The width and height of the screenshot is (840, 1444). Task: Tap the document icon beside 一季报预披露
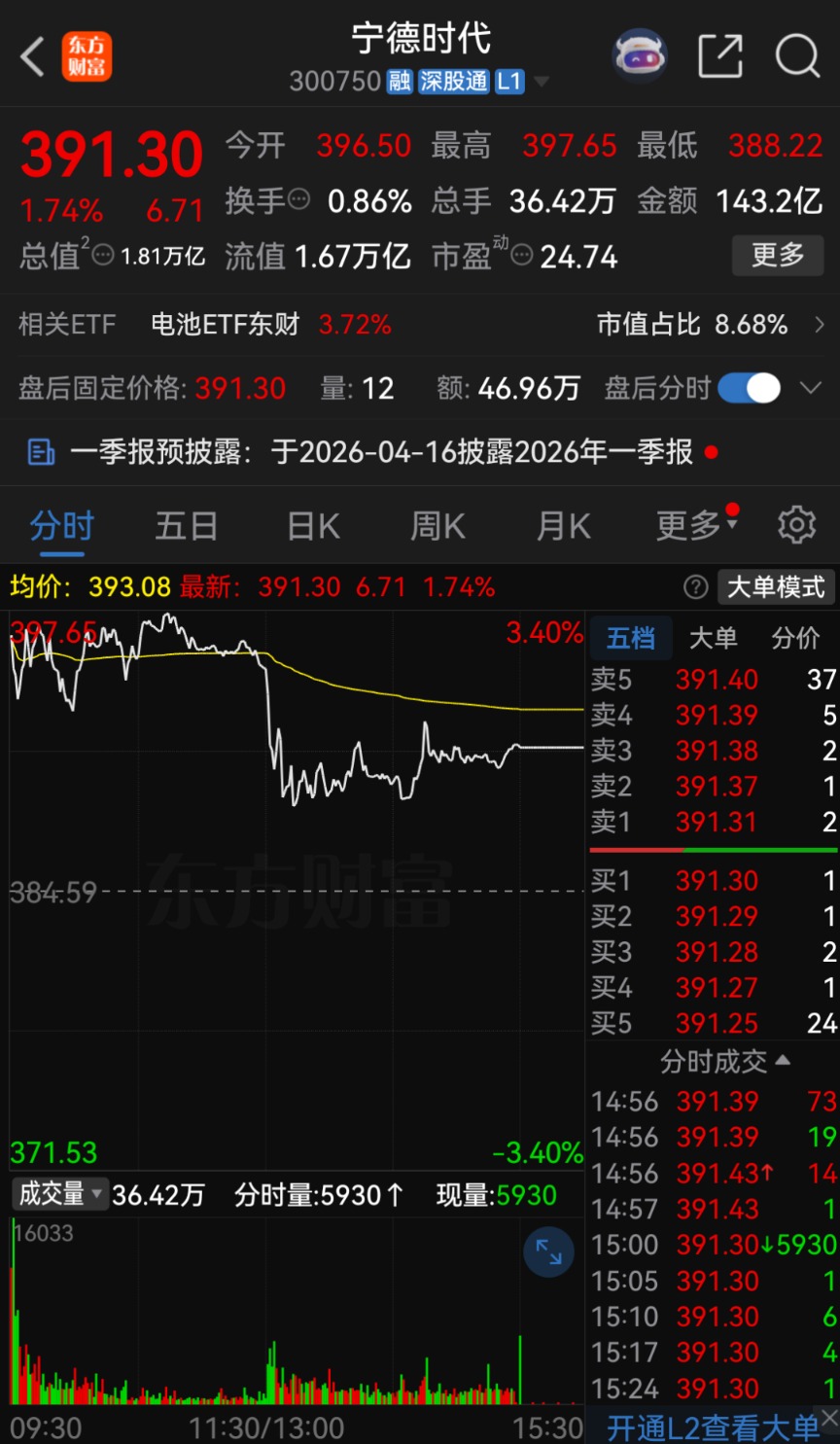tap(41, 451)
